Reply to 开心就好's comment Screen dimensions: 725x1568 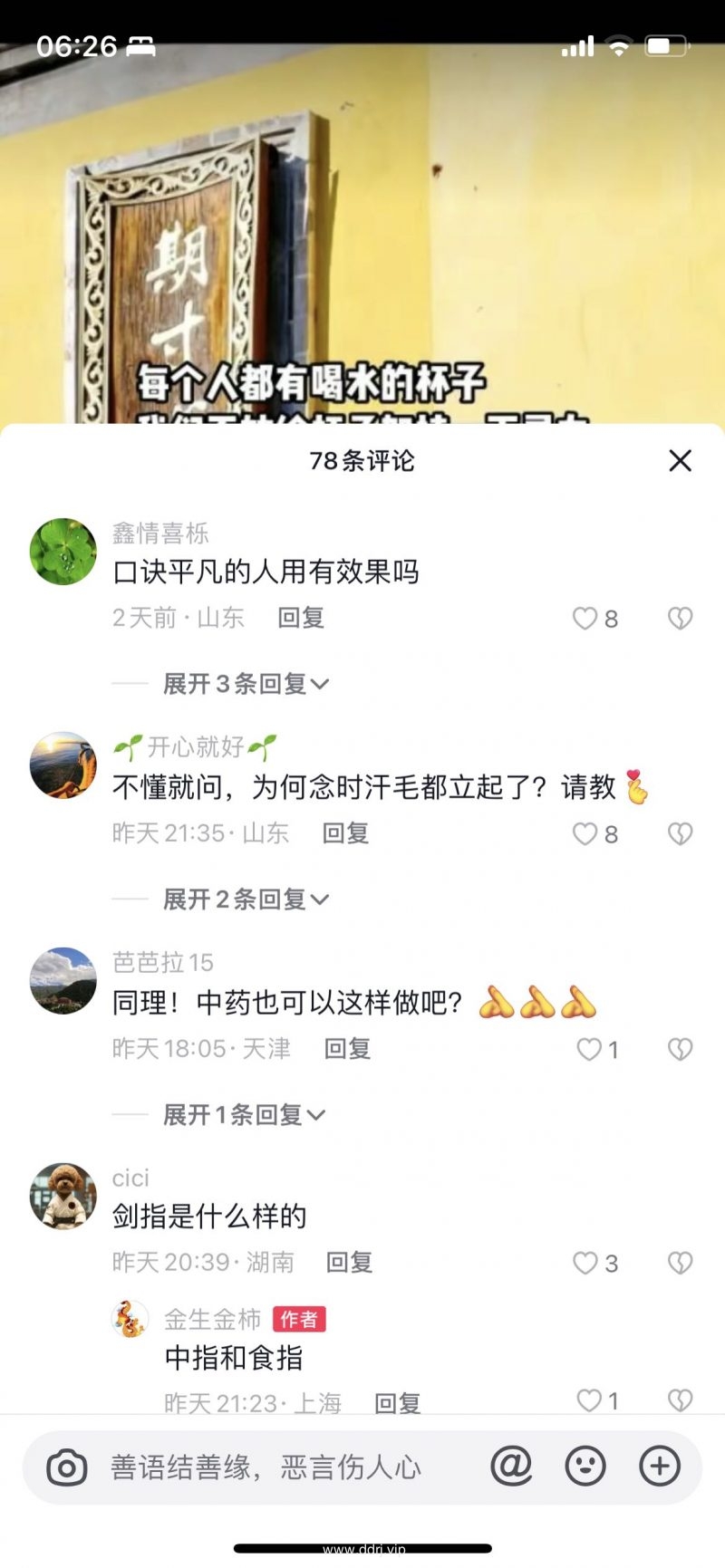[x=345, y=833]
